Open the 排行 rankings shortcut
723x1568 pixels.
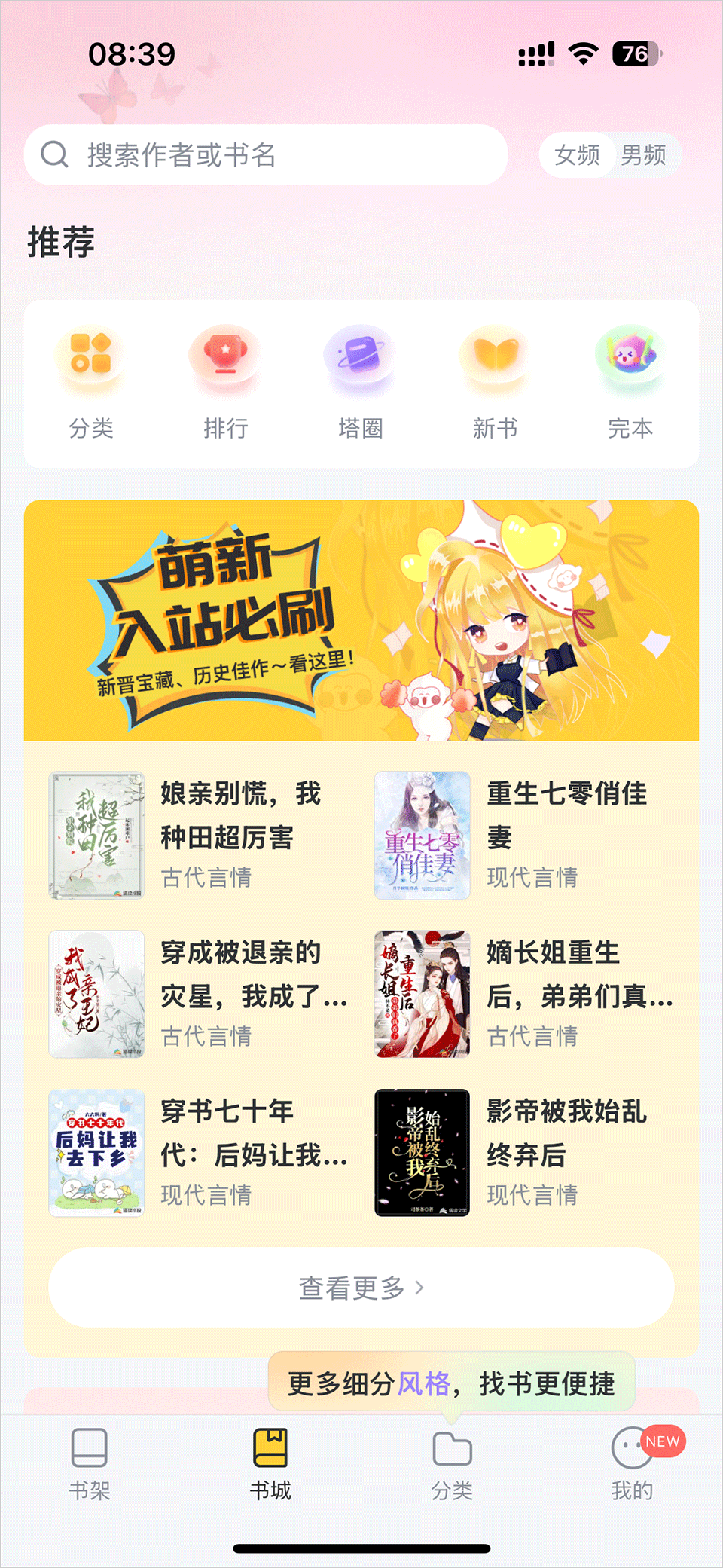225,382
